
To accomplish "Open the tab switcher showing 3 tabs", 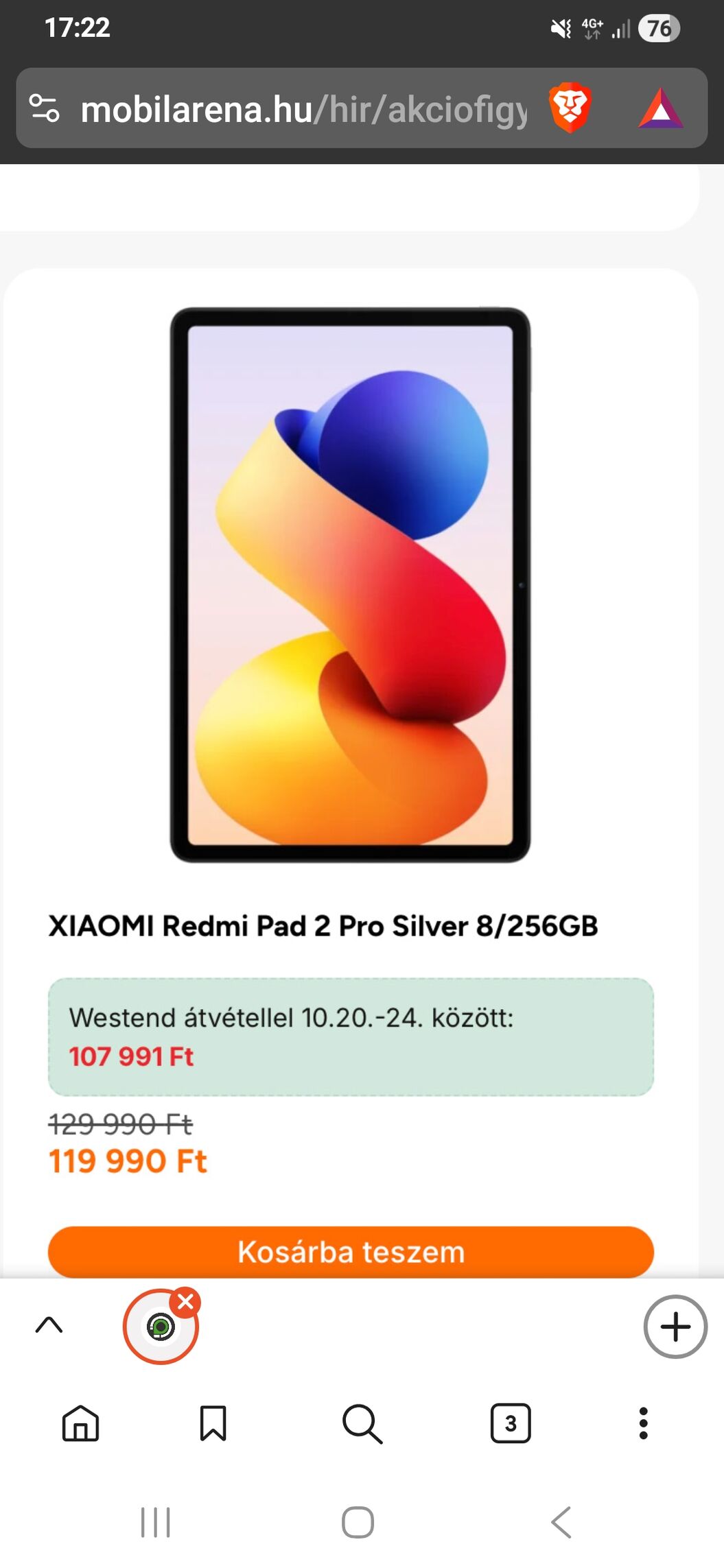I will point(511,1423).
